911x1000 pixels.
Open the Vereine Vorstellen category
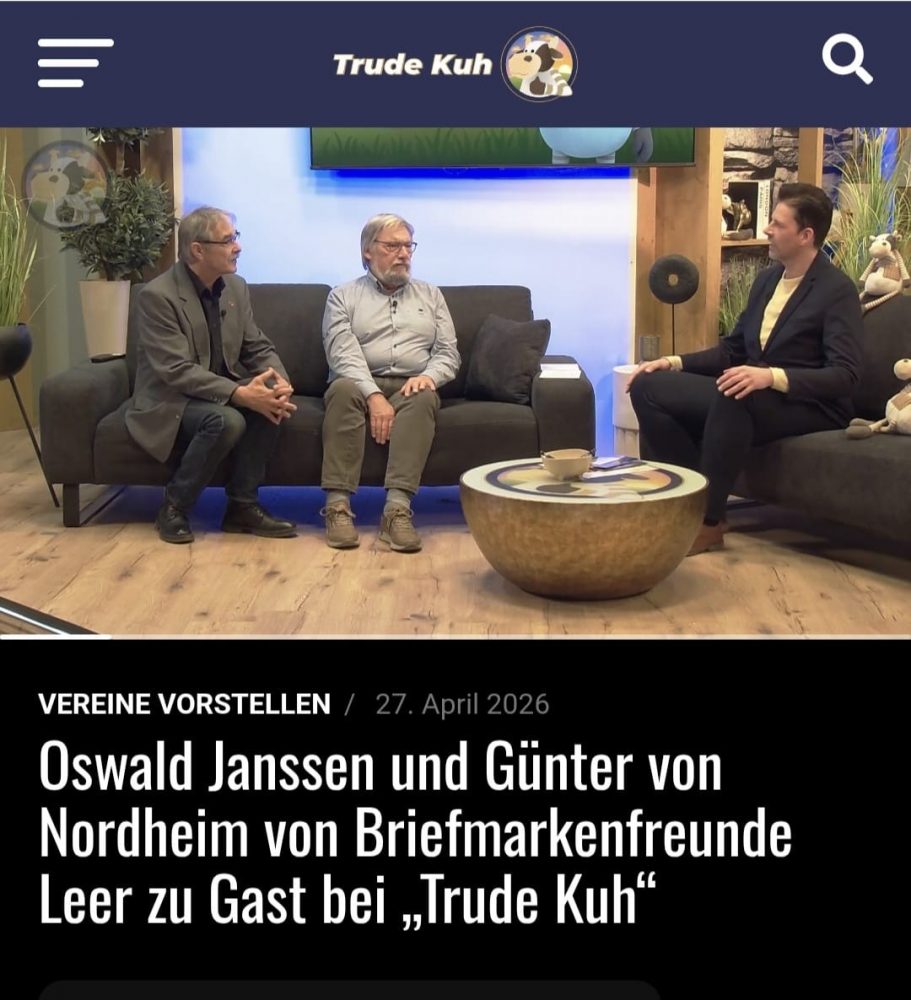click(x=184, y=704)
